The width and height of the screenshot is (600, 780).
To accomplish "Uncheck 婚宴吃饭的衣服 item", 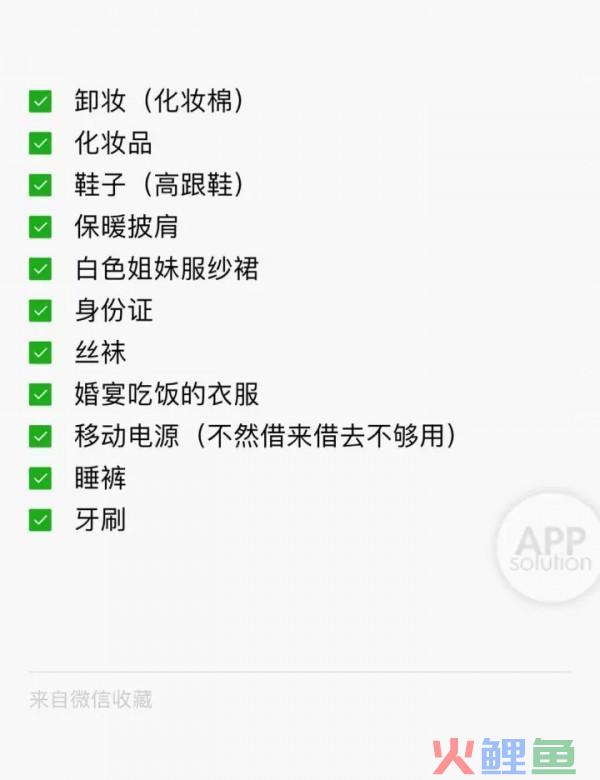I will coord(40,394).
